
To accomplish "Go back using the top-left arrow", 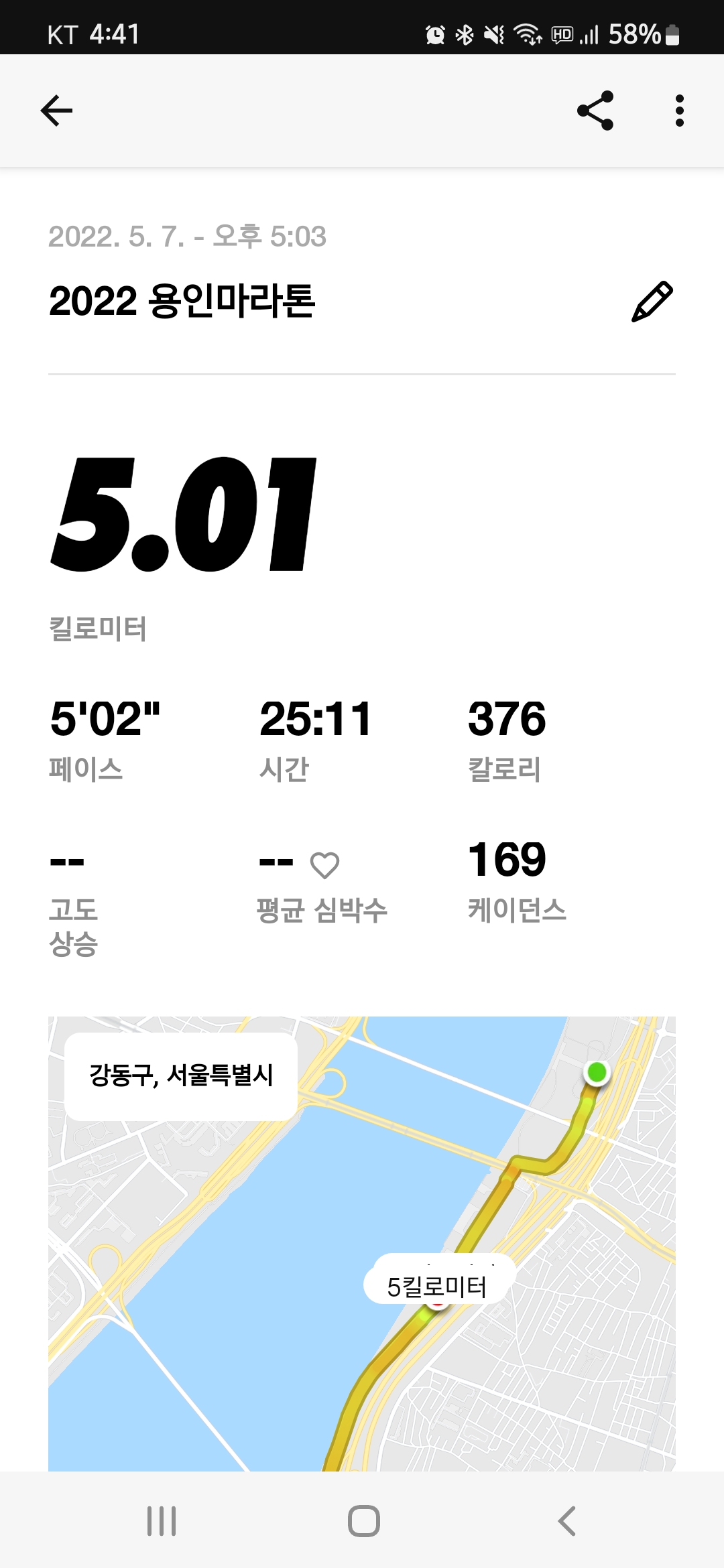I will (56, 111).
